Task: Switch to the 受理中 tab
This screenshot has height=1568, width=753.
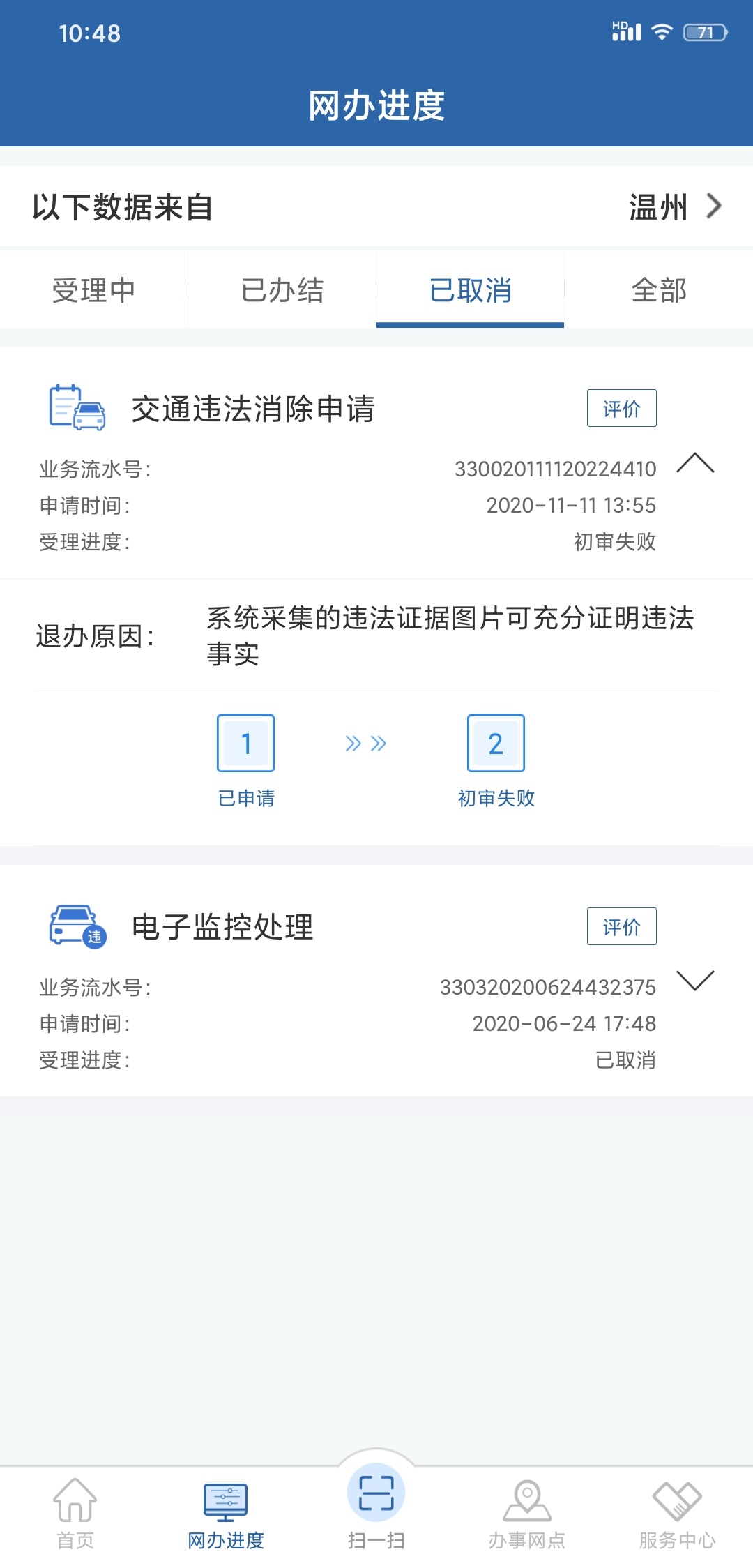Action: [x=93, y=290]
